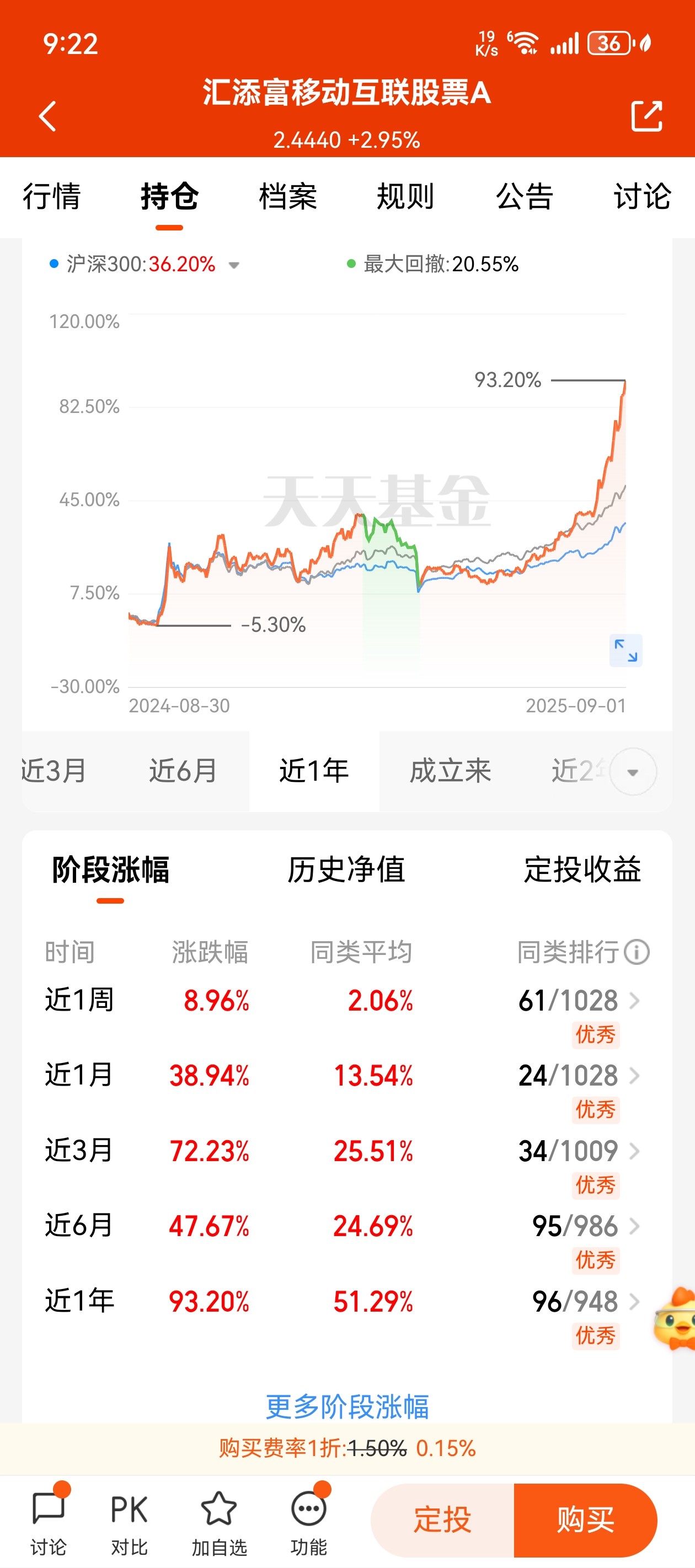Viewport: 695px width, 1568px height.
Task: Switch to the 历史净值 section
Action: click(346, 869)
